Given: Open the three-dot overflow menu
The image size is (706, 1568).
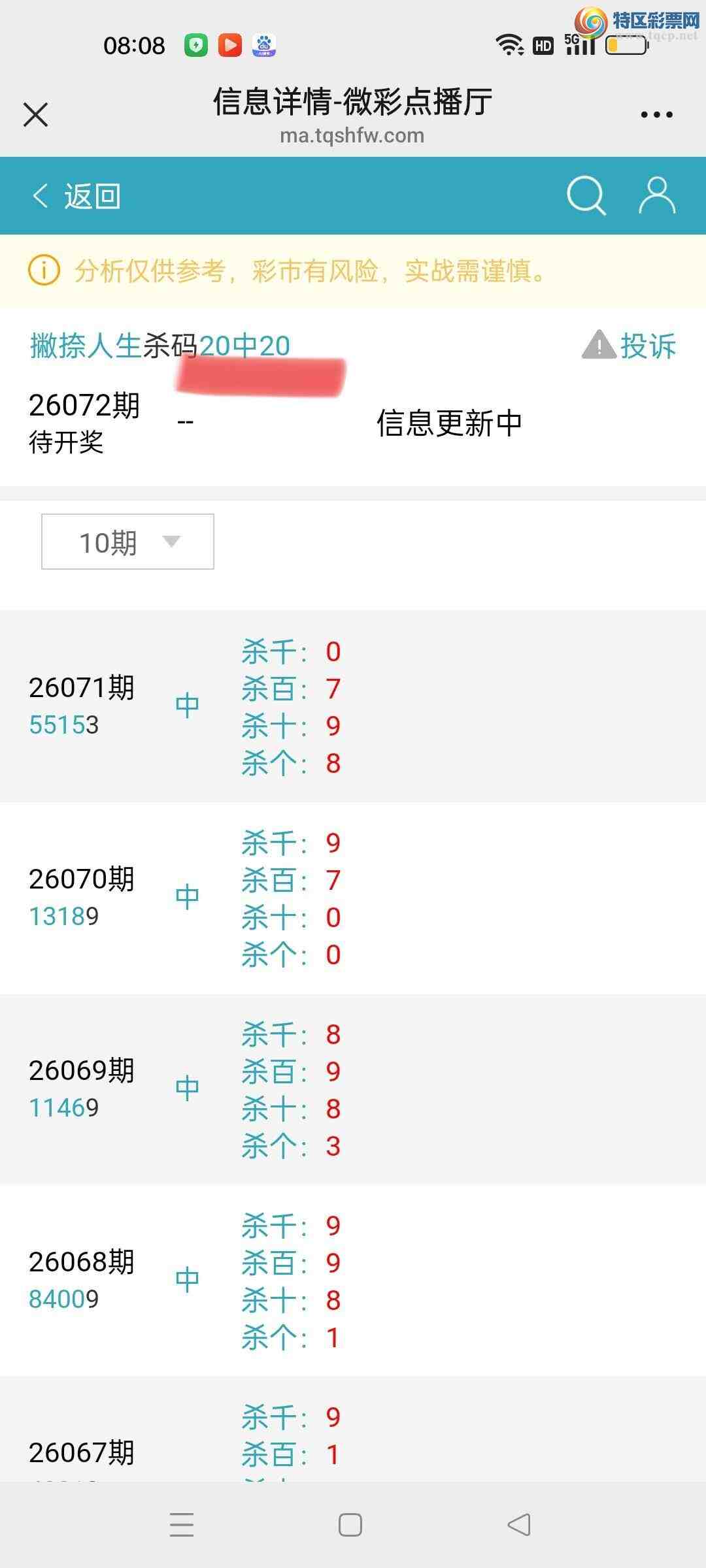Looking at the screenshot, I should pos(656,115).
